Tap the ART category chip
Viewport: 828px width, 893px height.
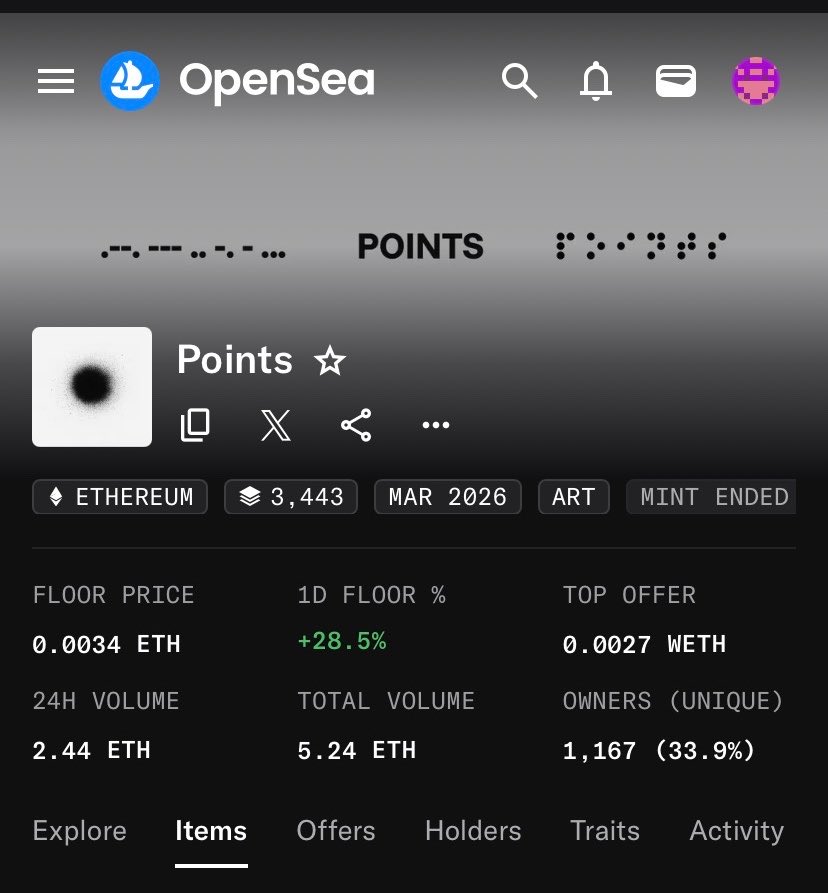click(573, 497)
